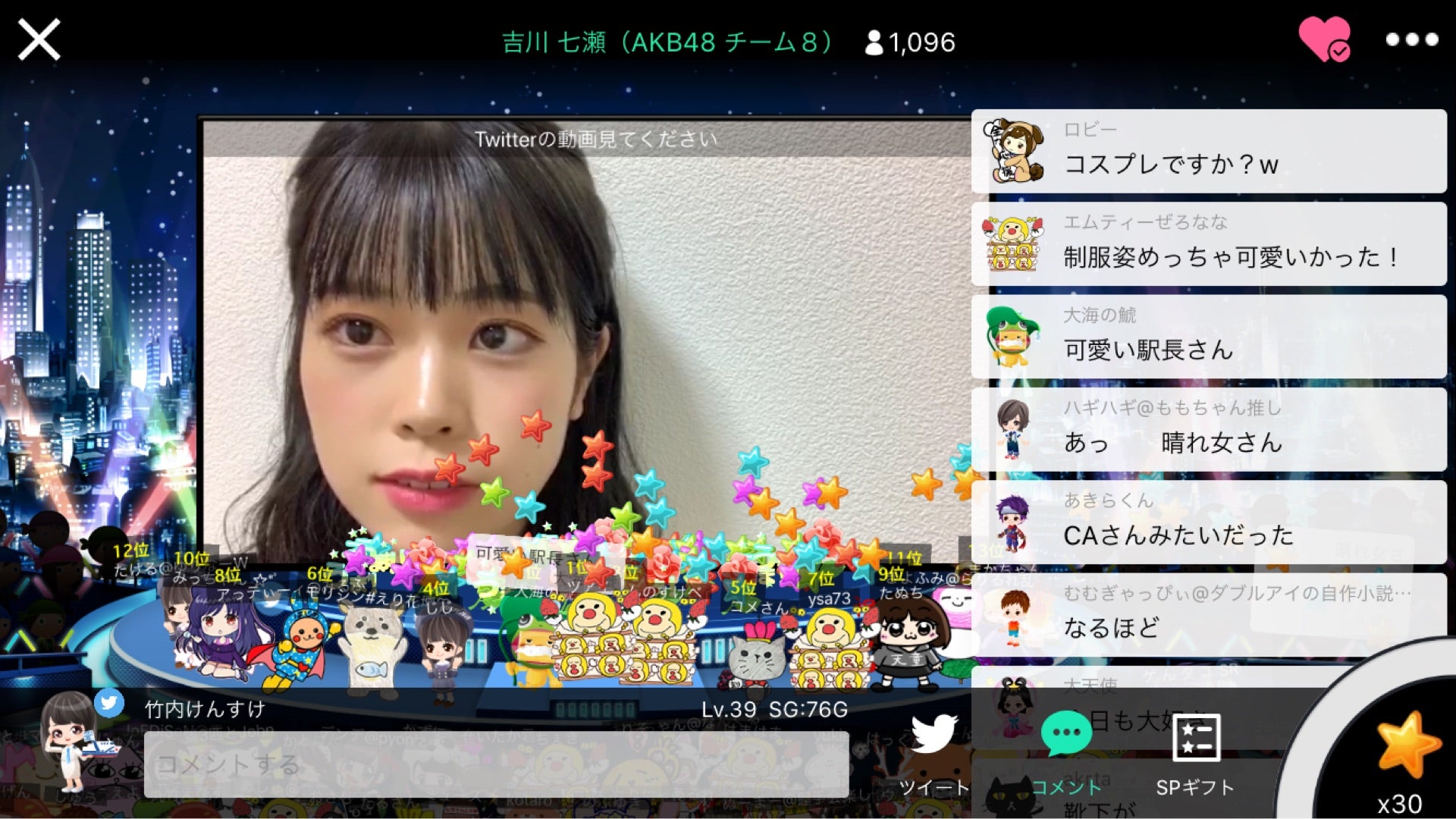
Task: Close the live stream room
Action: [x=39, y=39]
